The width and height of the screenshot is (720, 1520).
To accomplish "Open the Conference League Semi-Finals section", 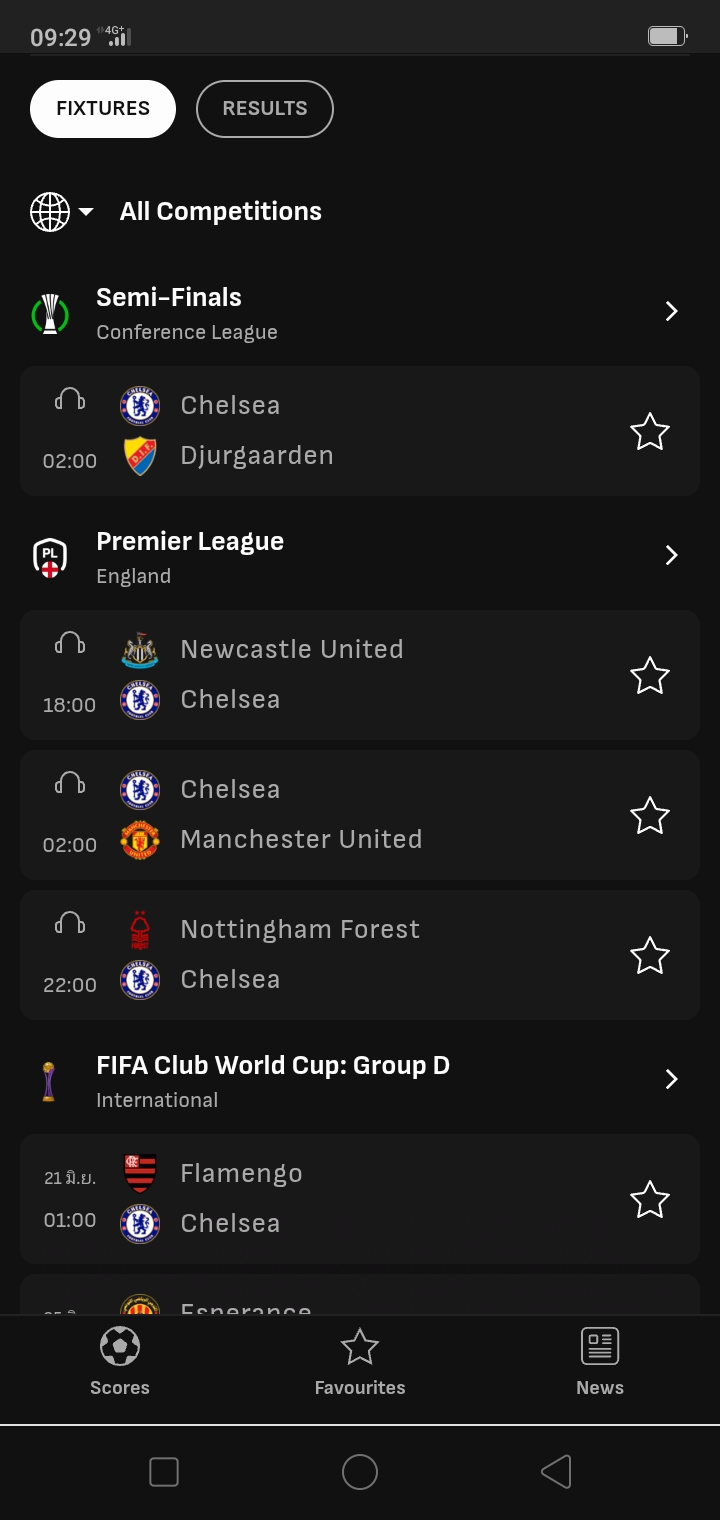I will click(360, 313).
